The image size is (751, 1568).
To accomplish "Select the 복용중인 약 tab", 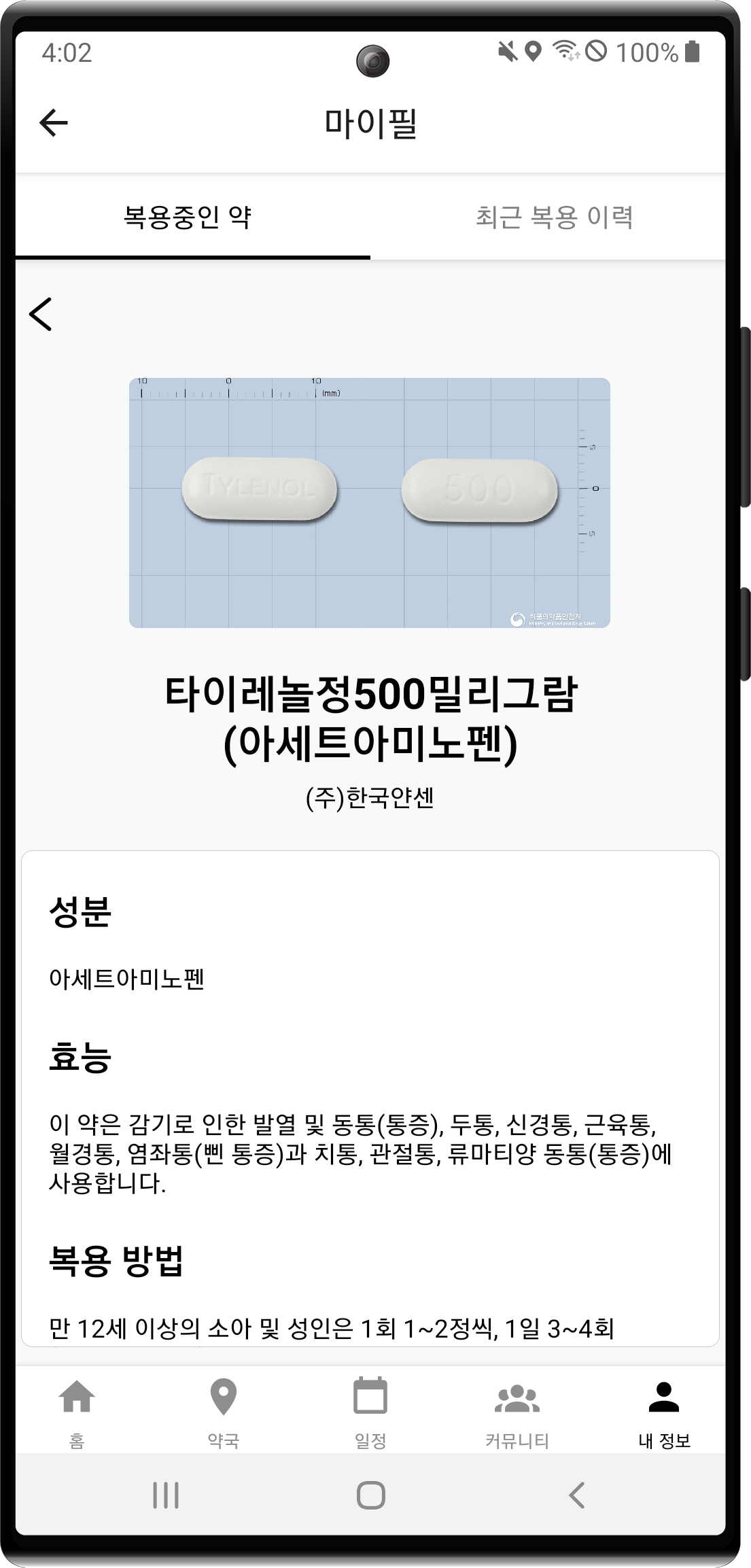I will [x=188, y=217].
